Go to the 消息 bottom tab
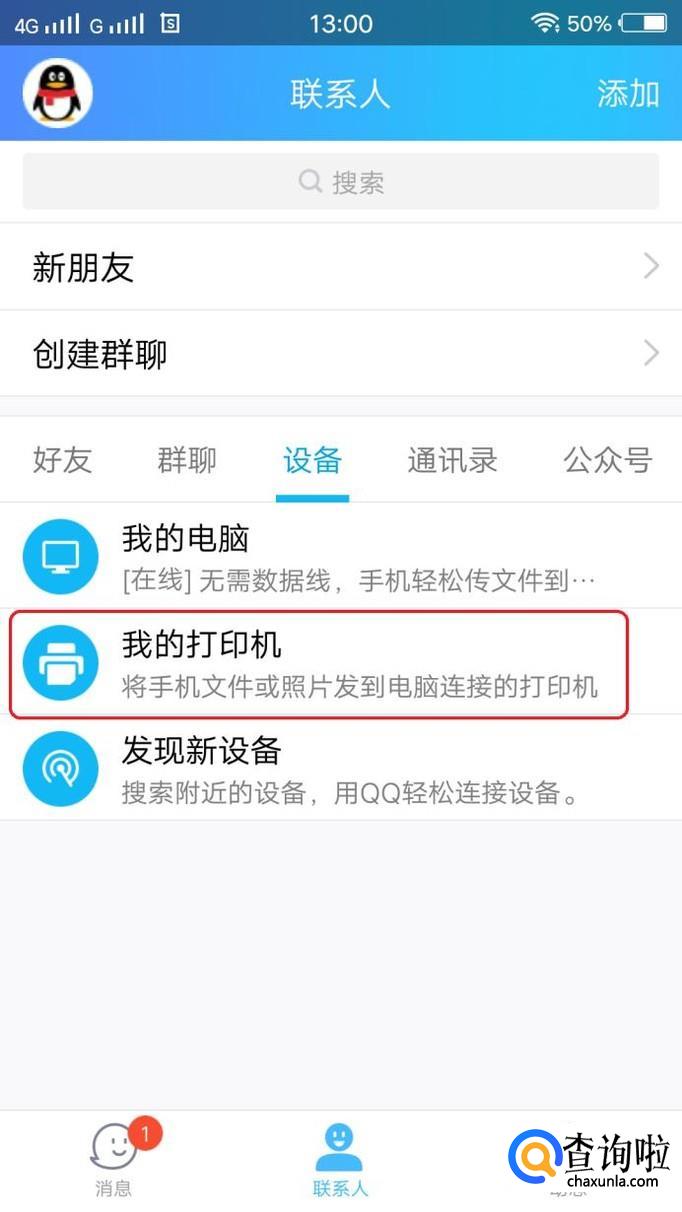The image size is (682, 1212). (114, 1162)
